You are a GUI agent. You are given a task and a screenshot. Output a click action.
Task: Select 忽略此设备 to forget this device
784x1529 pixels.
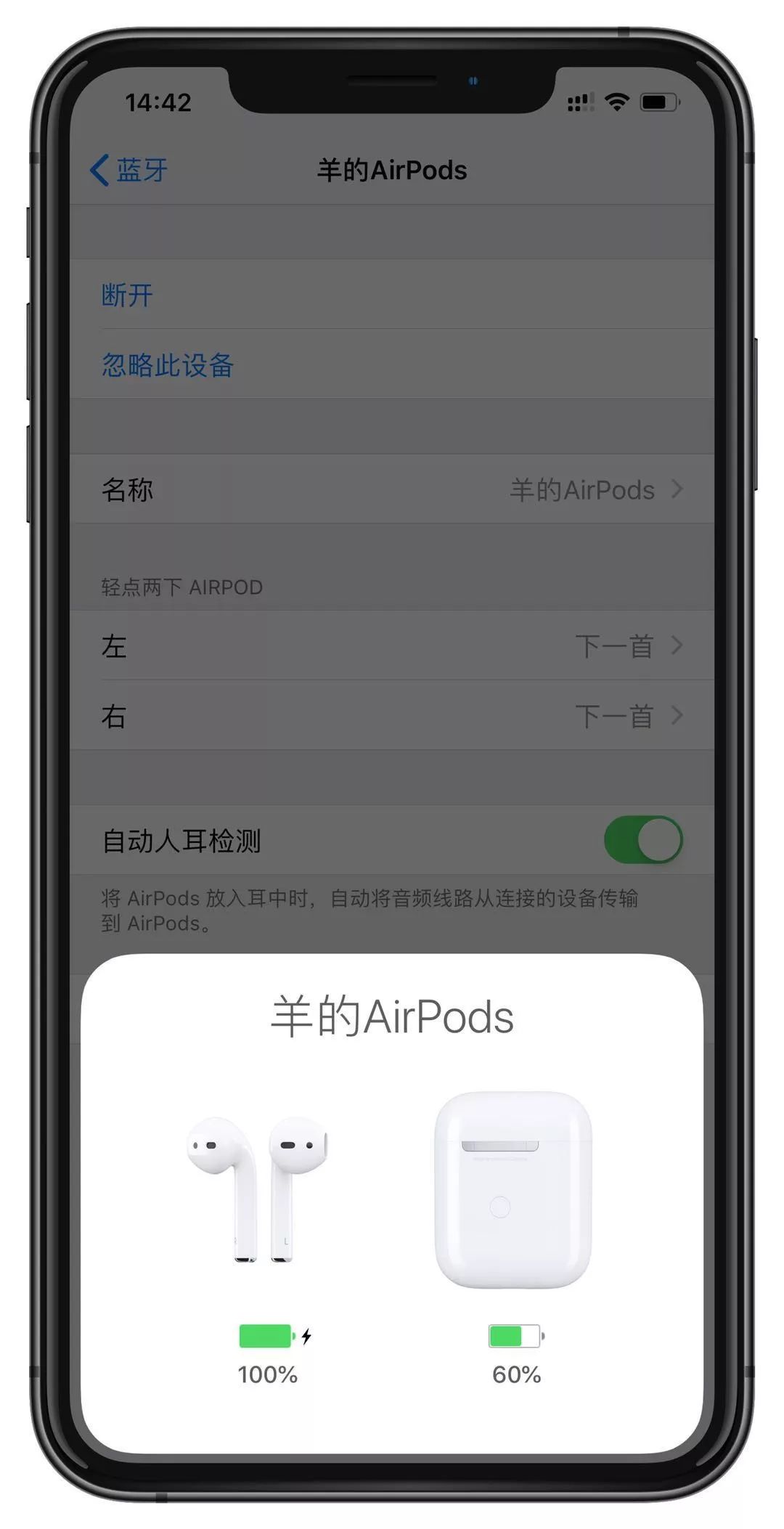pos(168,364)
